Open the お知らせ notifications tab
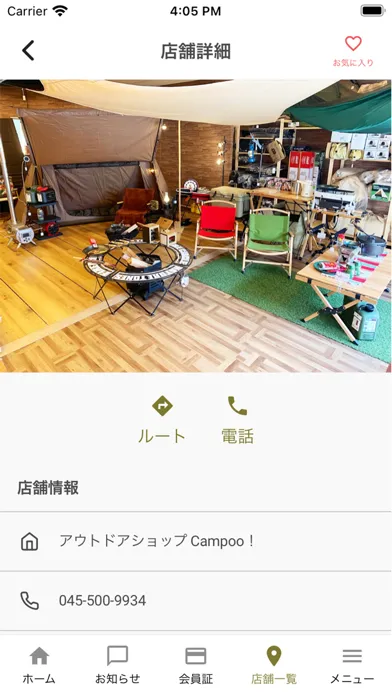The image size is (392, 696). coord(118,665)
